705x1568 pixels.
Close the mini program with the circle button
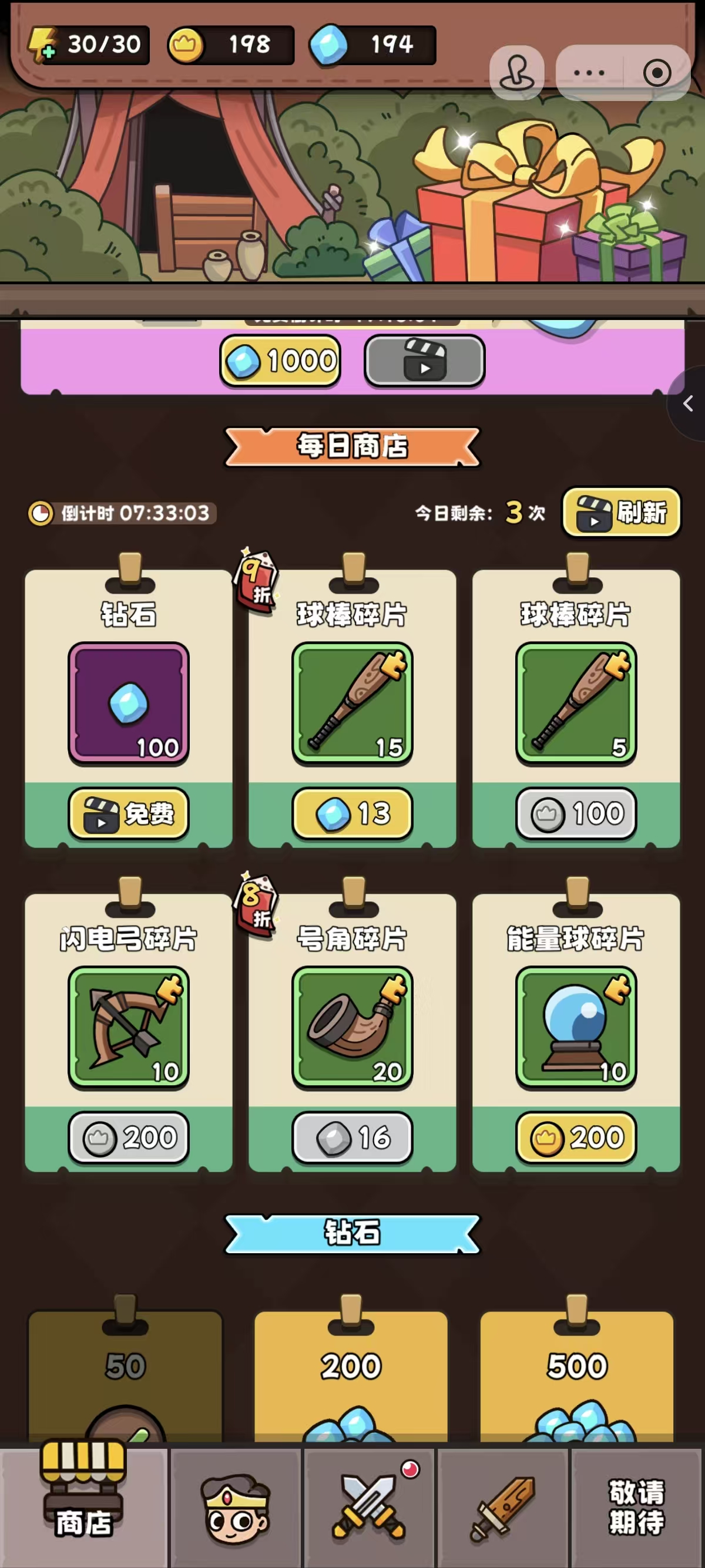pyautogui.click(x=657, y=73)
